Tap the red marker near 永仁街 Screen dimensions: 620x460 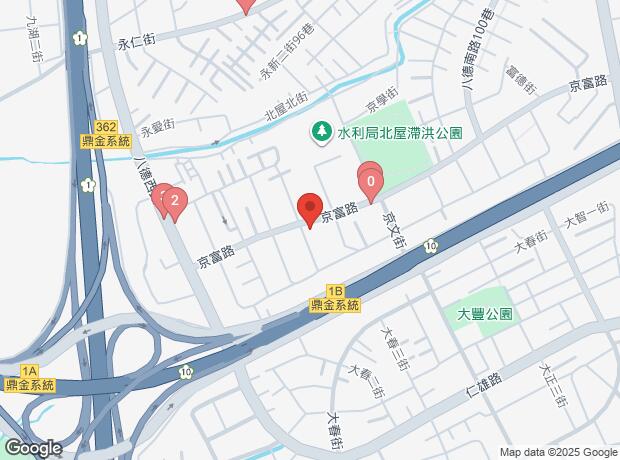246,5
